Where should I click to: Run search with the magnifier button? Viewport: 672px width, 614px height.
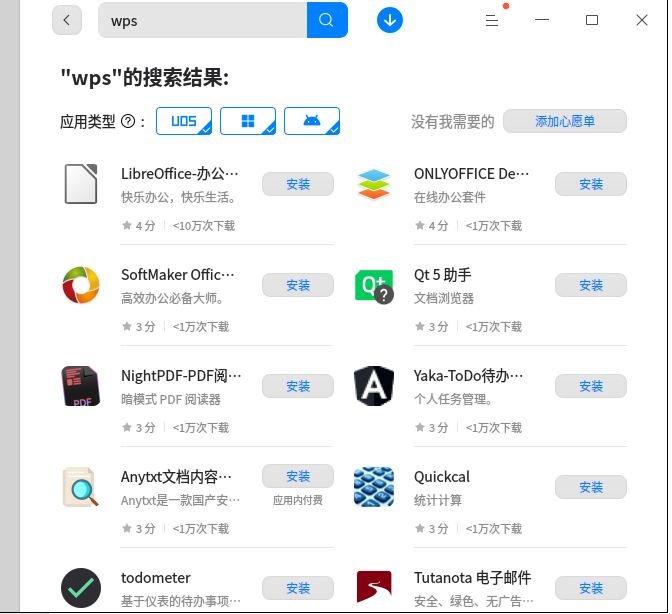tap(327, 20)
